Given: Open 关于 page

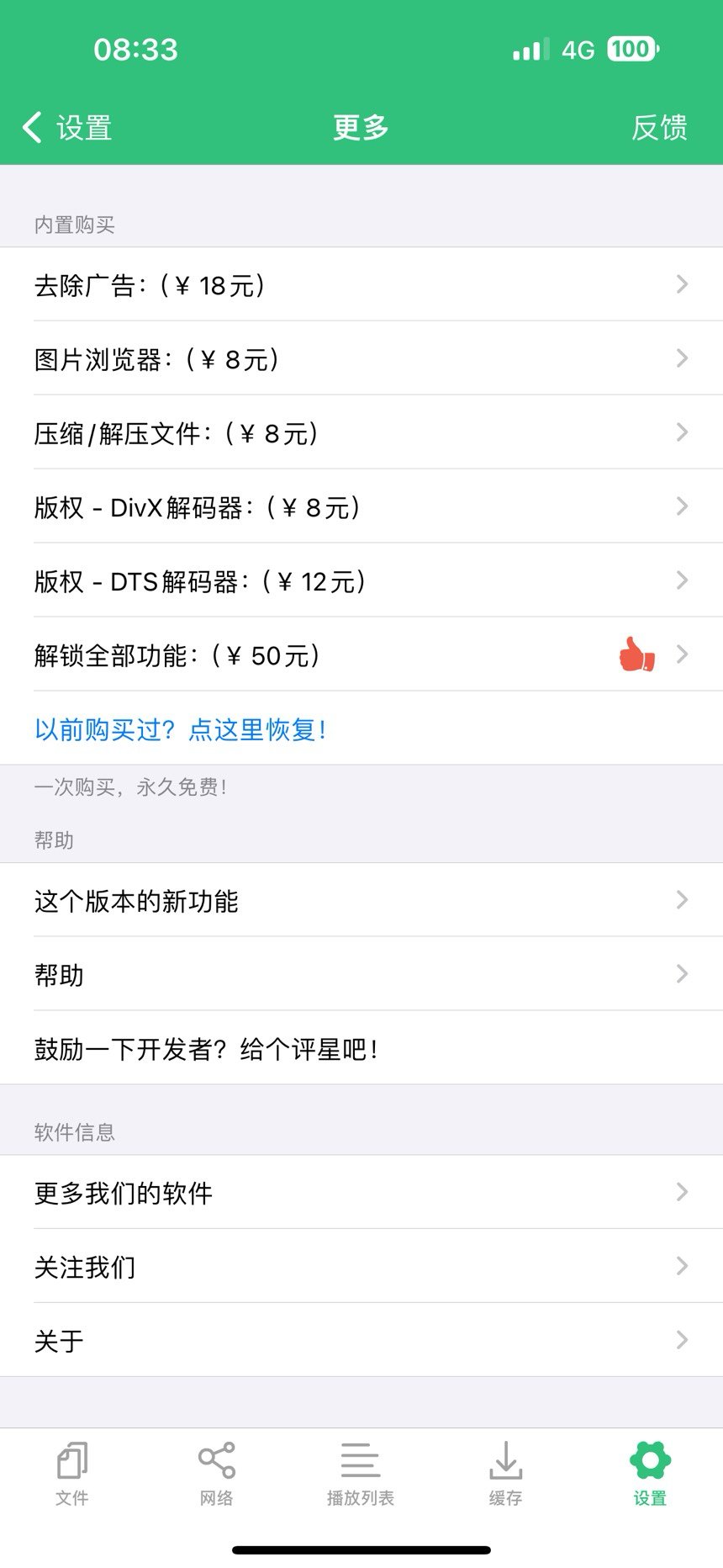Looking at the screenshot, I should click(361, 1340).
